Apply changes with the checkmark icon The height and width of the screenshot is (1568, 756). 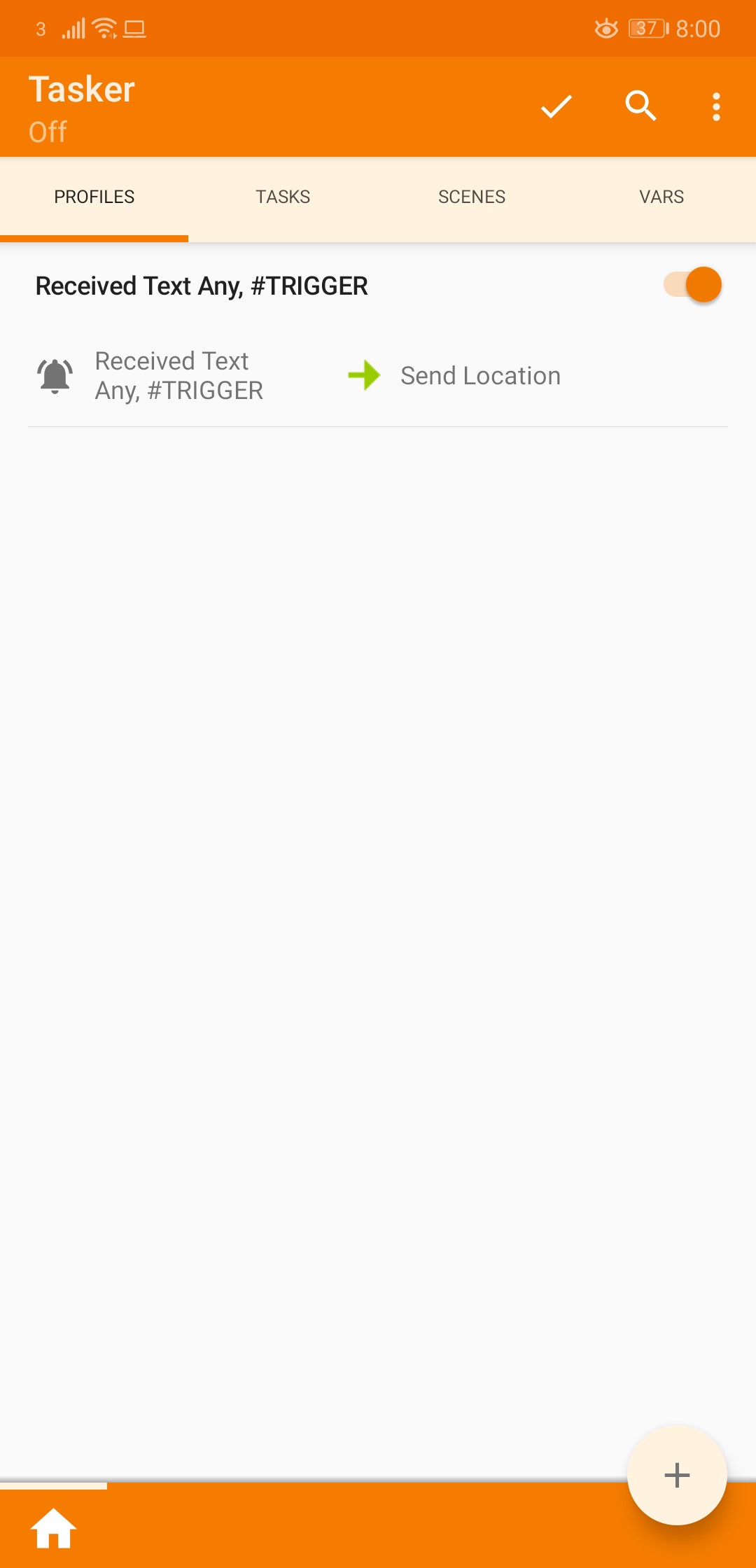point(556,106)
